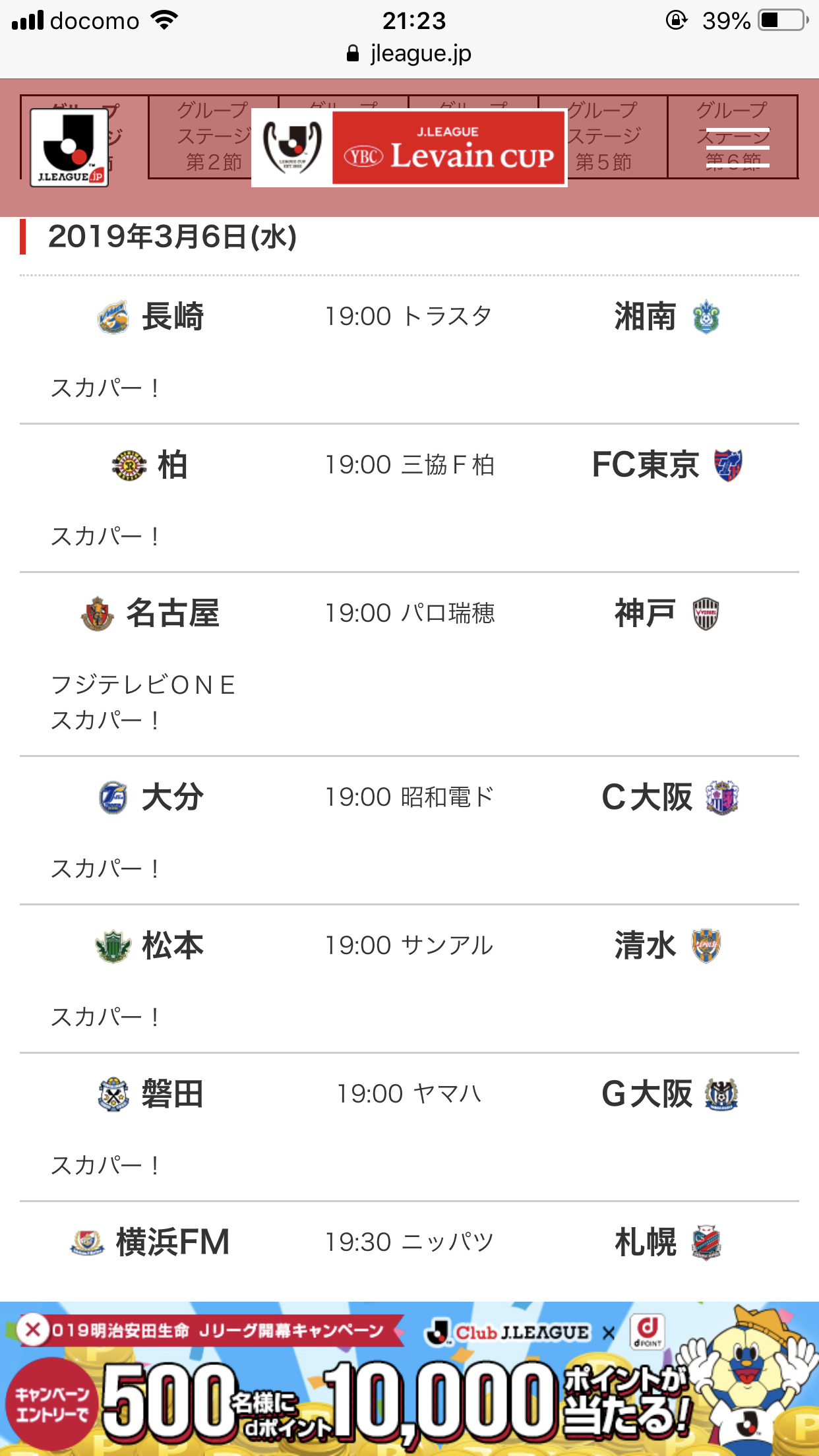Viewport: 819px width, 1456px height.
Task: Open the hamburger menu
Action: (x=737, y=148)
